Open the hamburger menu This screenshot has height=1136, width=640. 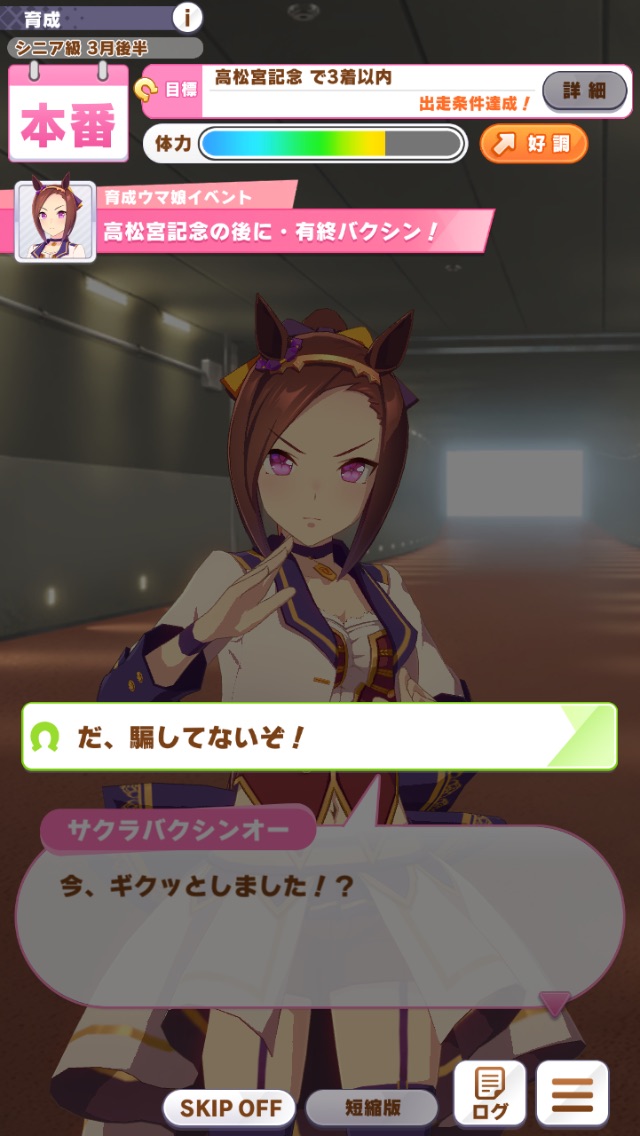pyautogui.click(x=572, y=1093)
